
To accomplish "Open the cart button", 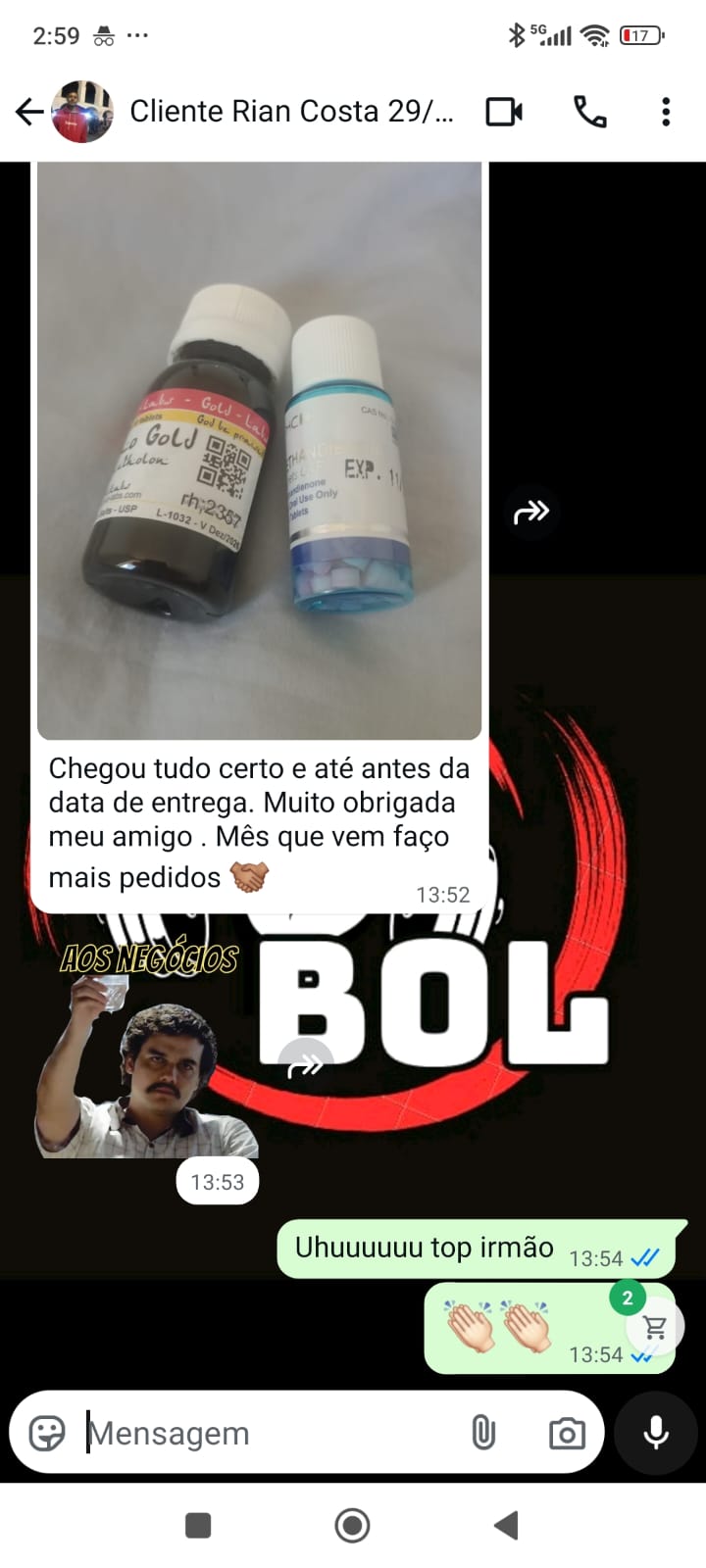I will click(654, 1327).
